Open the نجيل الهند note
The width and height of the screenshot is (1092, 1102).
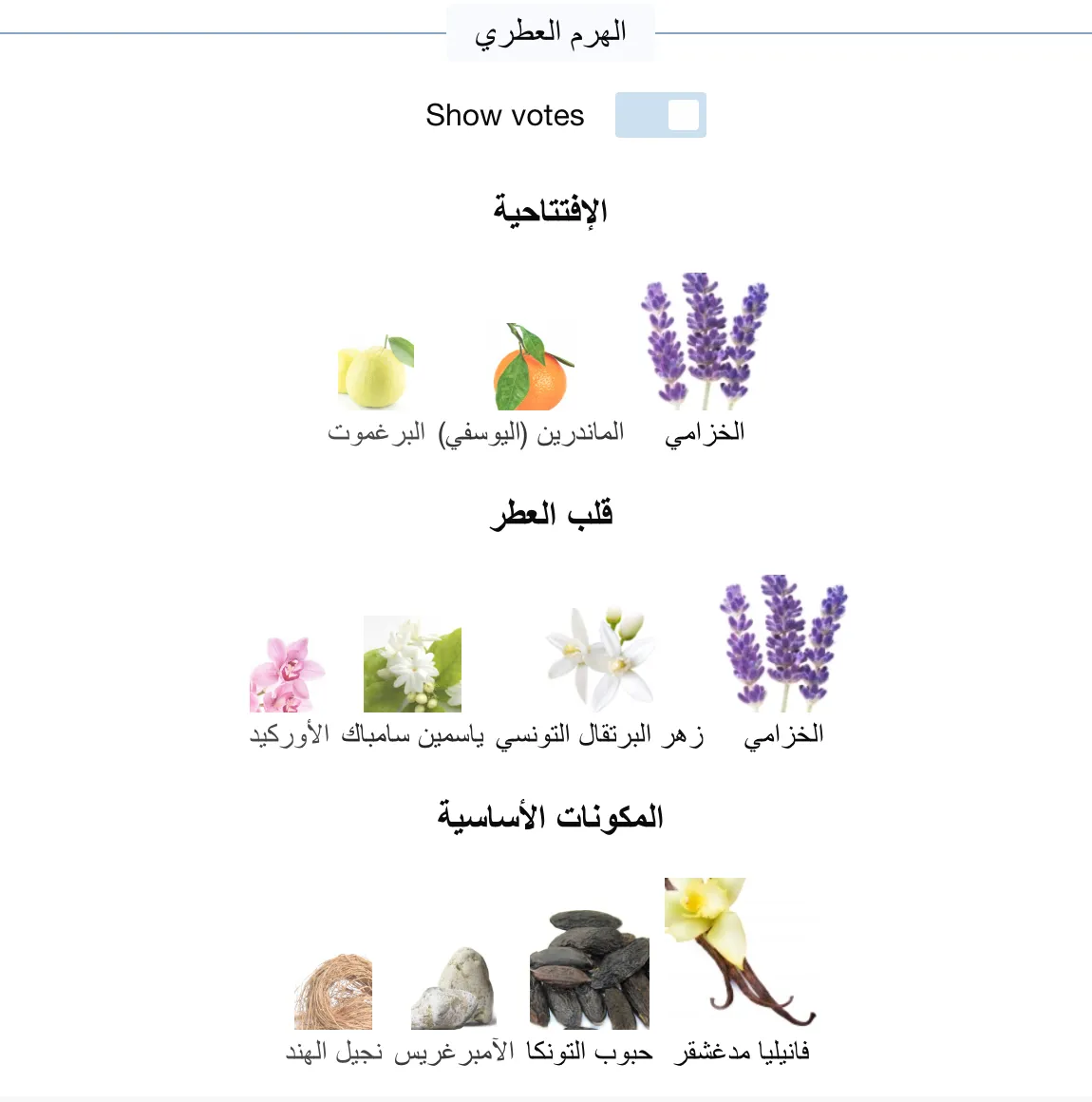point(333,993)
